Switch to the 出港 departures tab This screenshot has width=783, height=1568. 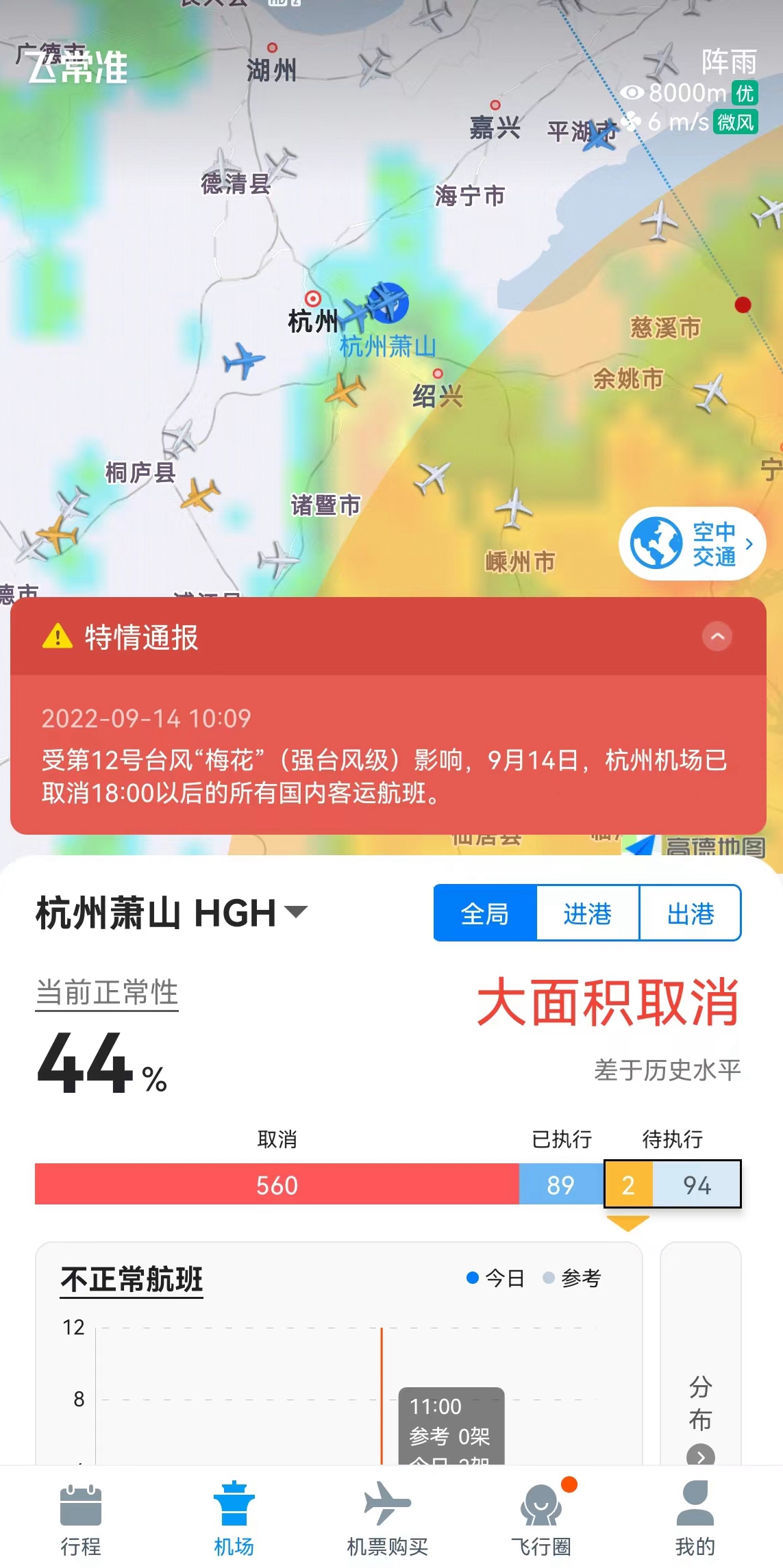pyautogui.click(x=690, y=913)
